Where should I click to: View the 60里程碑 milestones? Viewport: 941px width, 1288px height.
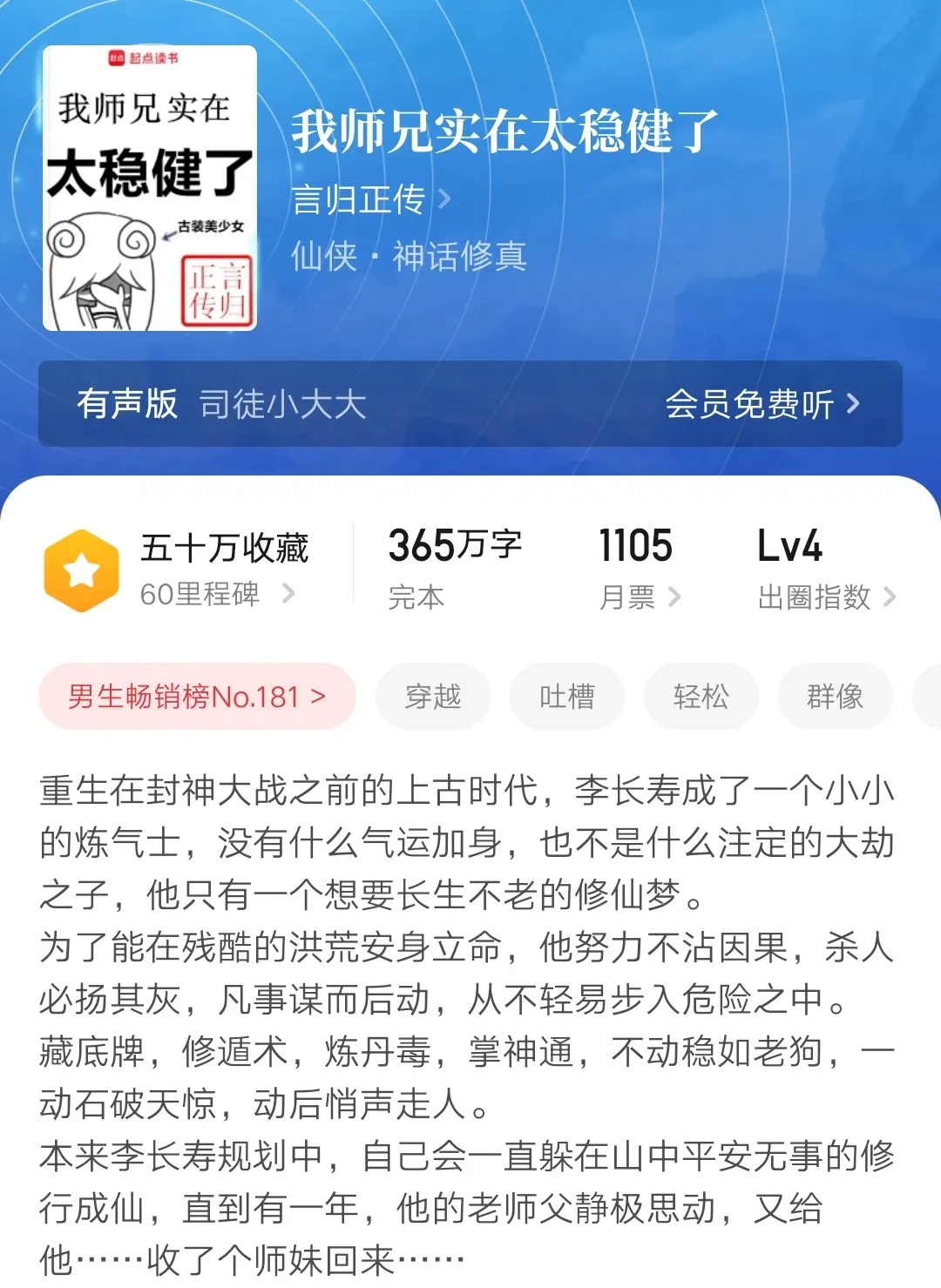click(x=216, y=595)
